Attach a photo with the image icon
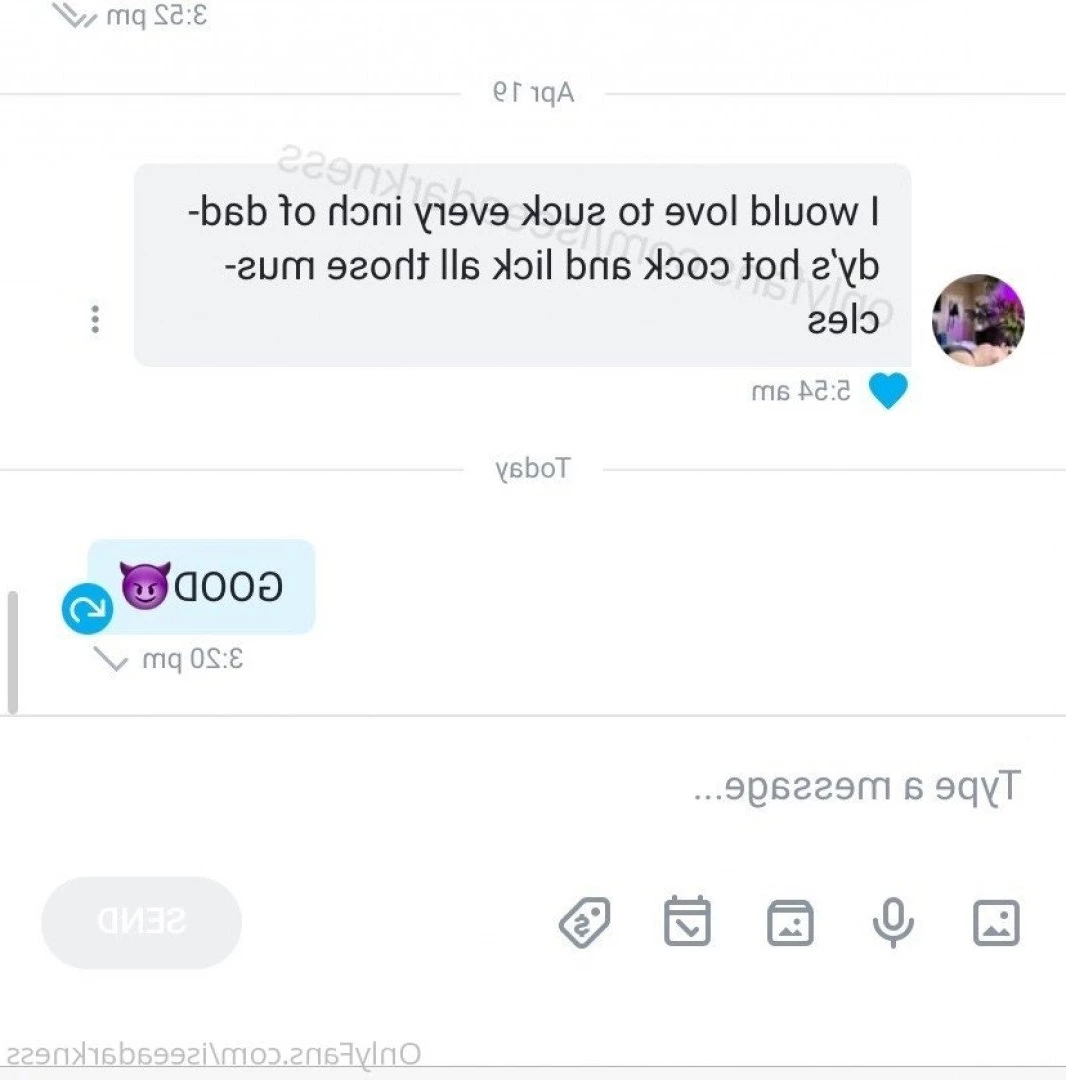This screenshot has height=1080, width=1066. coord(996,922)
